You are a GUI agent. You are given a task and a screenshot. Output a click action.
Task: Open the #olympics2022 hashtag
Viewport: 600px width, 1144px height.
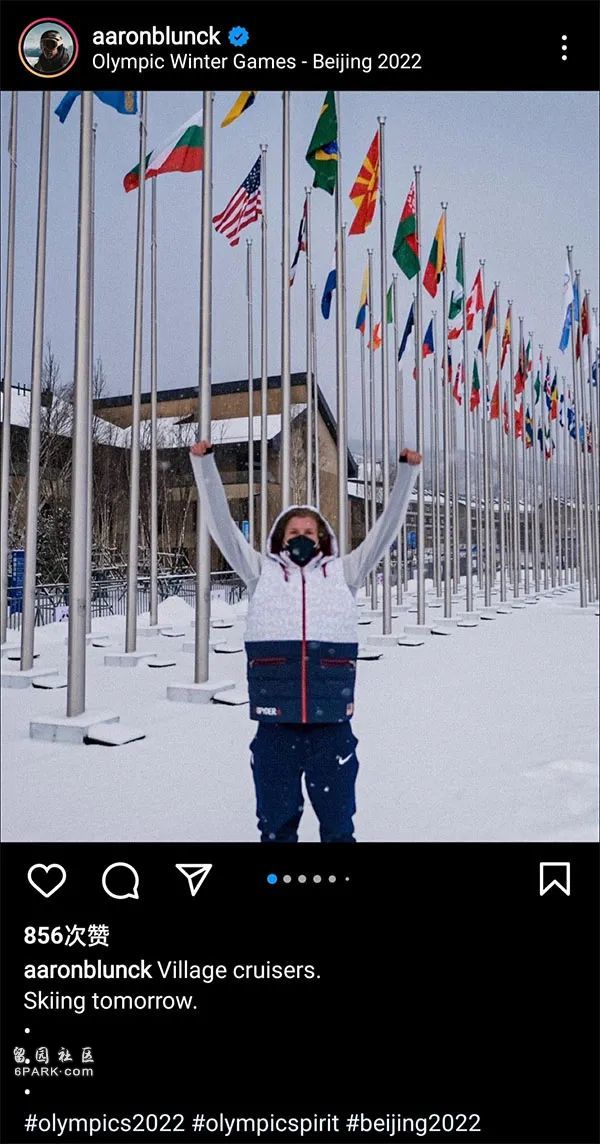point(104,1123)
